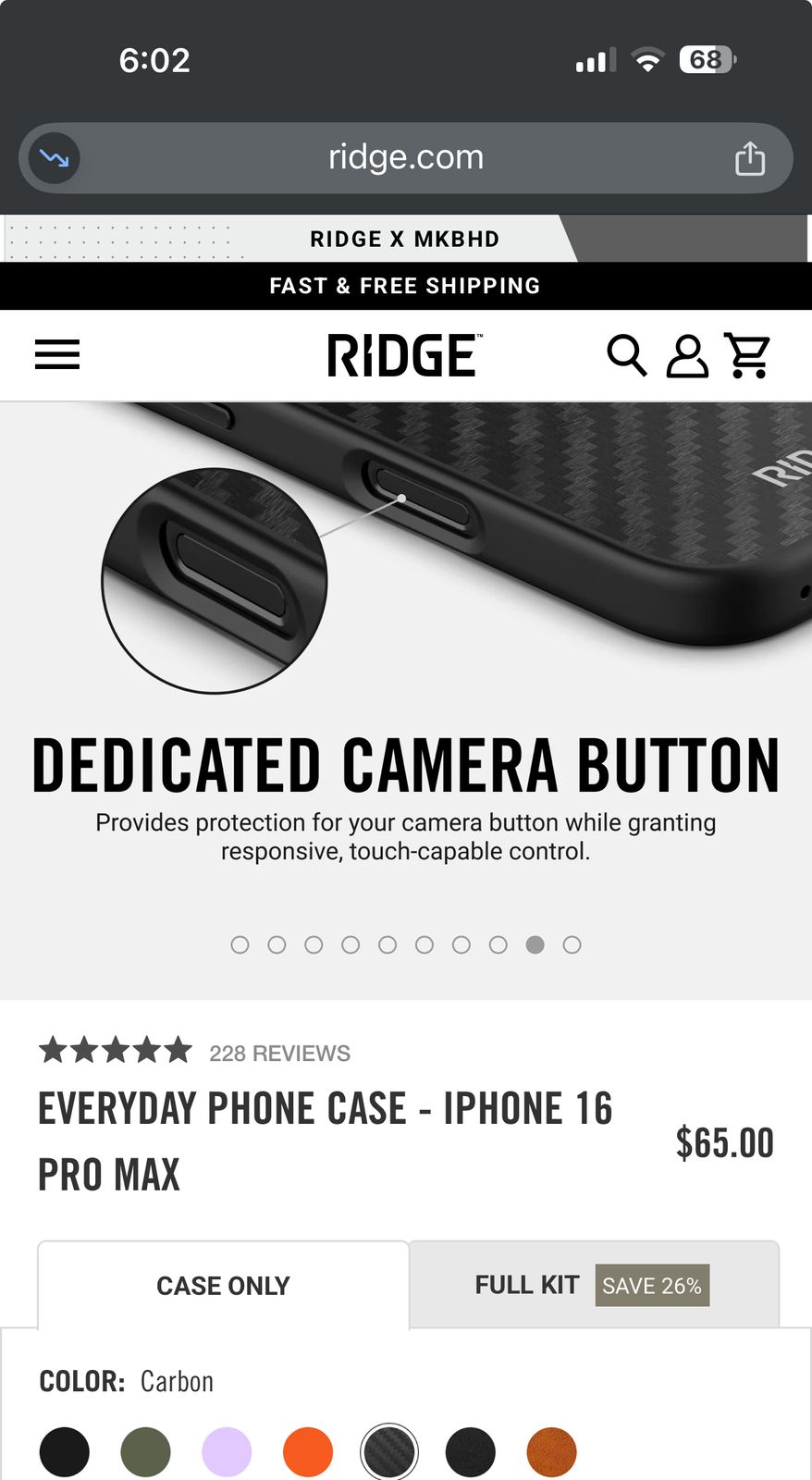The image size is (812, 1480).
Task: View the shopping cart
Action: coord(747,356)
